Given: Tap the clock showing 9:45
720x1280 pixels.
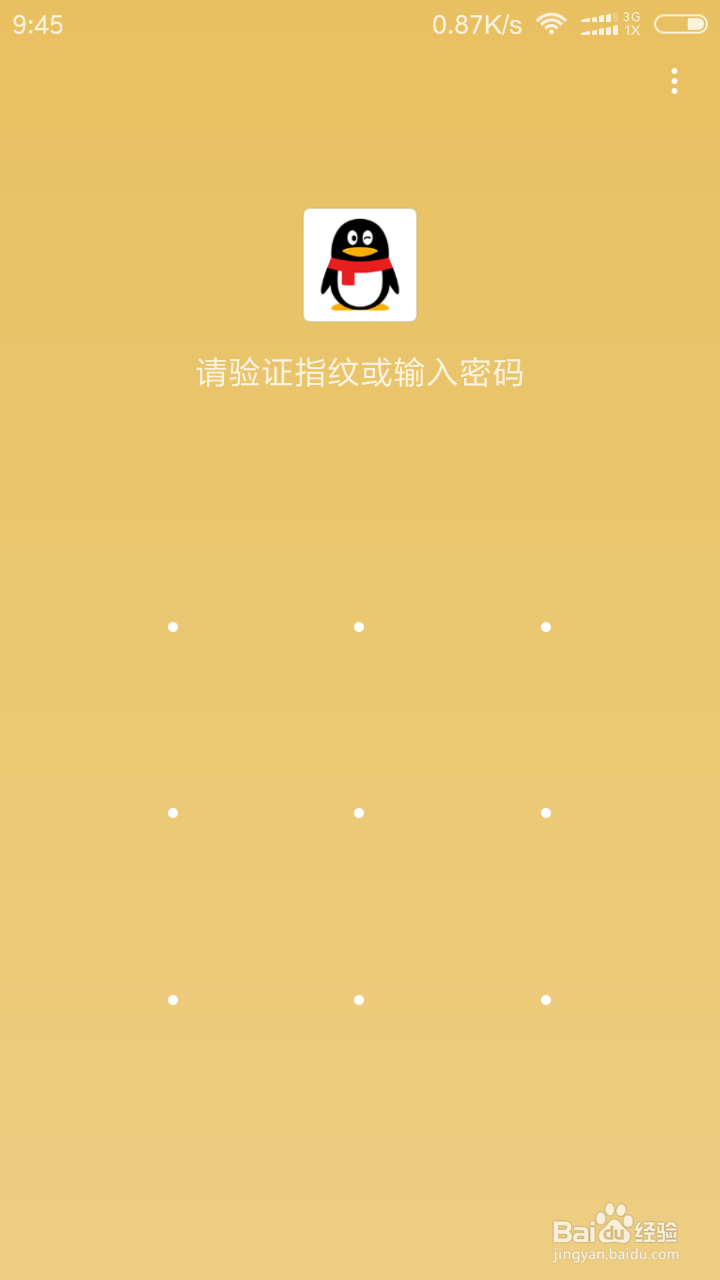Looking at the screenshot, I should [x=40, y=24].
